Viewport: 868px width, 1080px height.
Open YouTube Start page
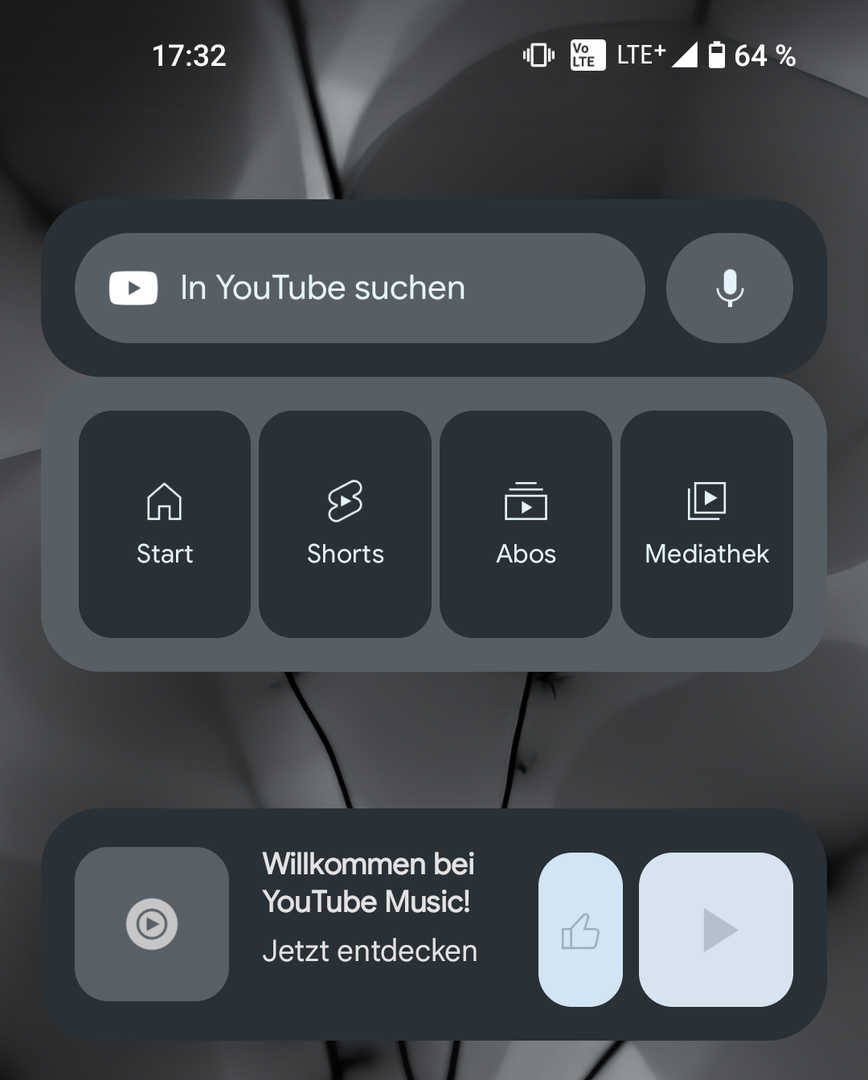coord(165,524)
